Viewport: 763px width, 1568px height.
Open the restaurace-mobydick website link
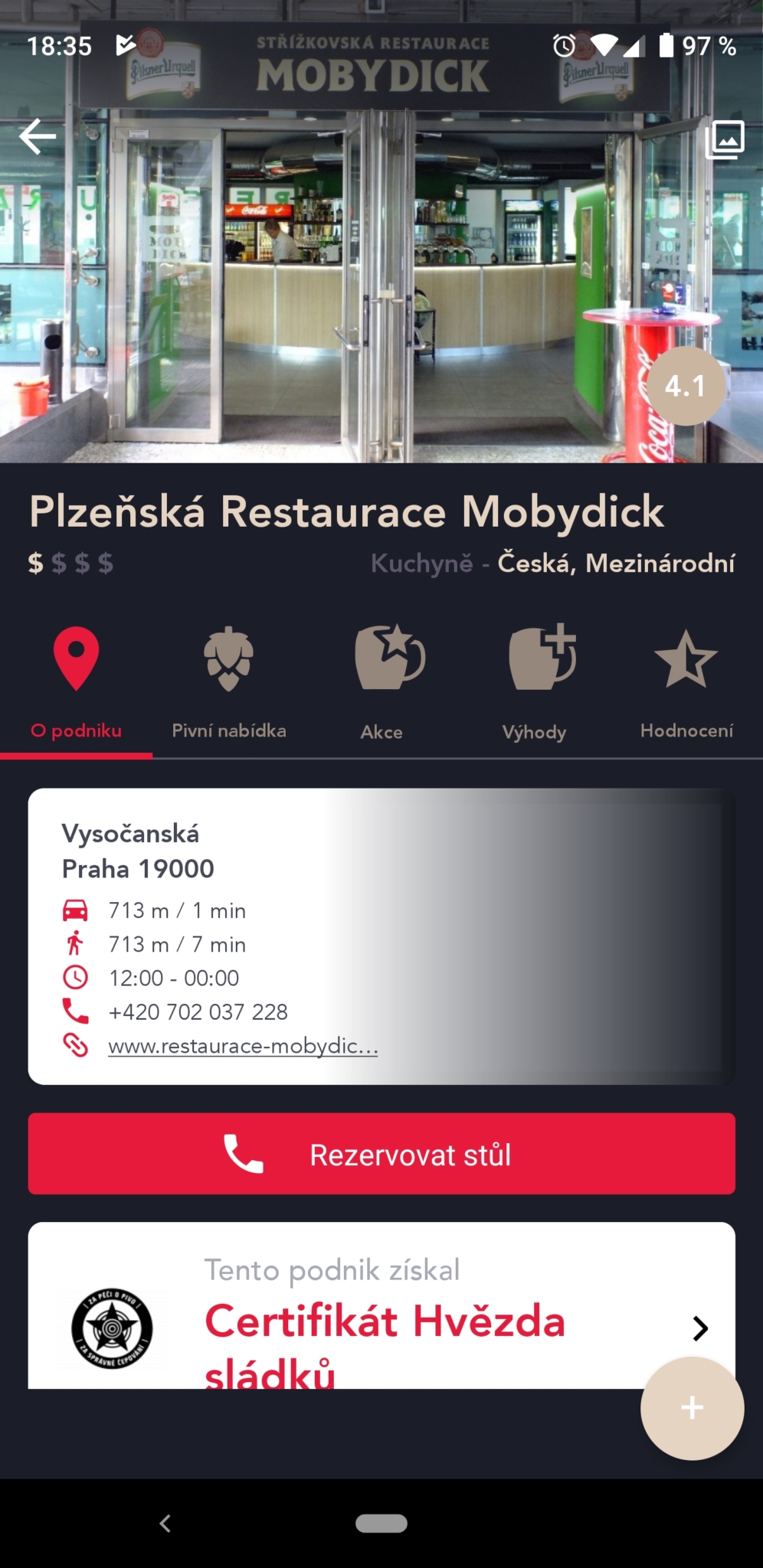(243, 1046)
